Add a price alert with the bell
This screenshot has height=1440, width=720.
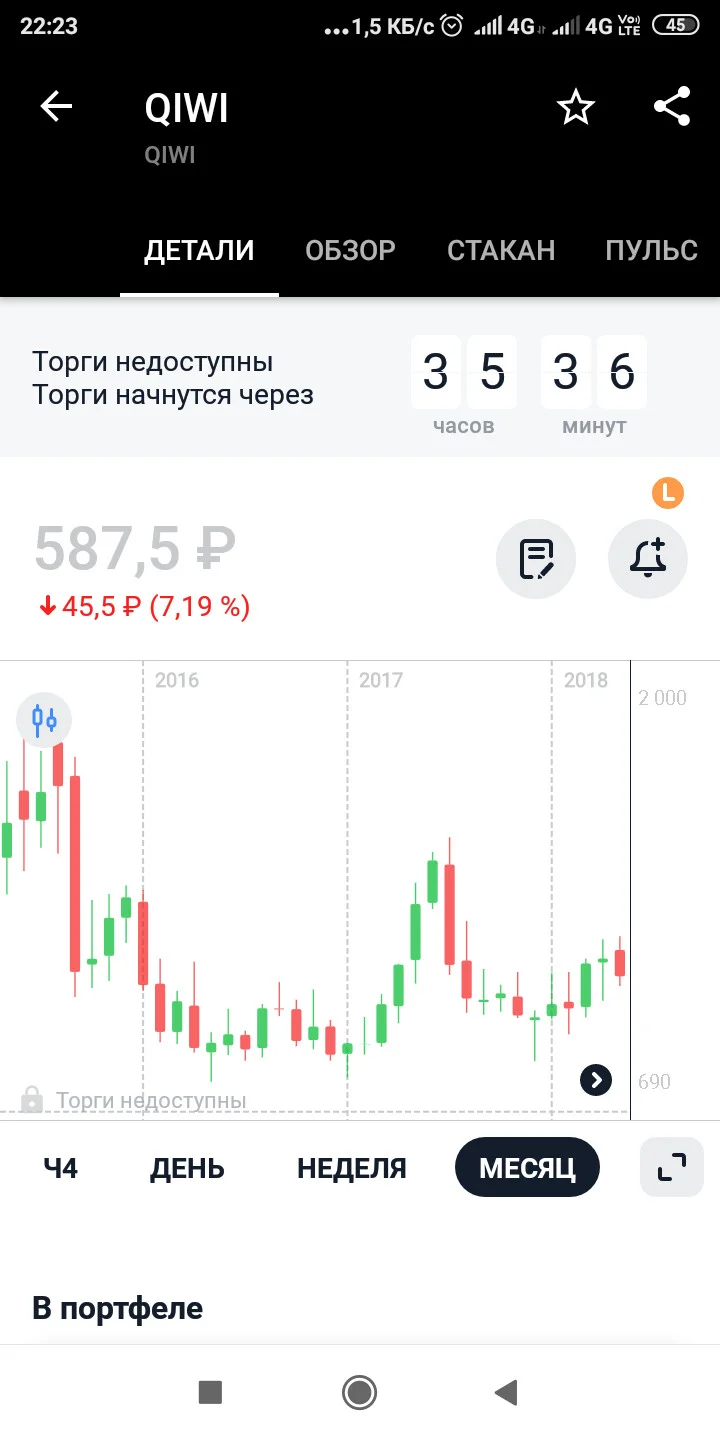coord(648,559)
